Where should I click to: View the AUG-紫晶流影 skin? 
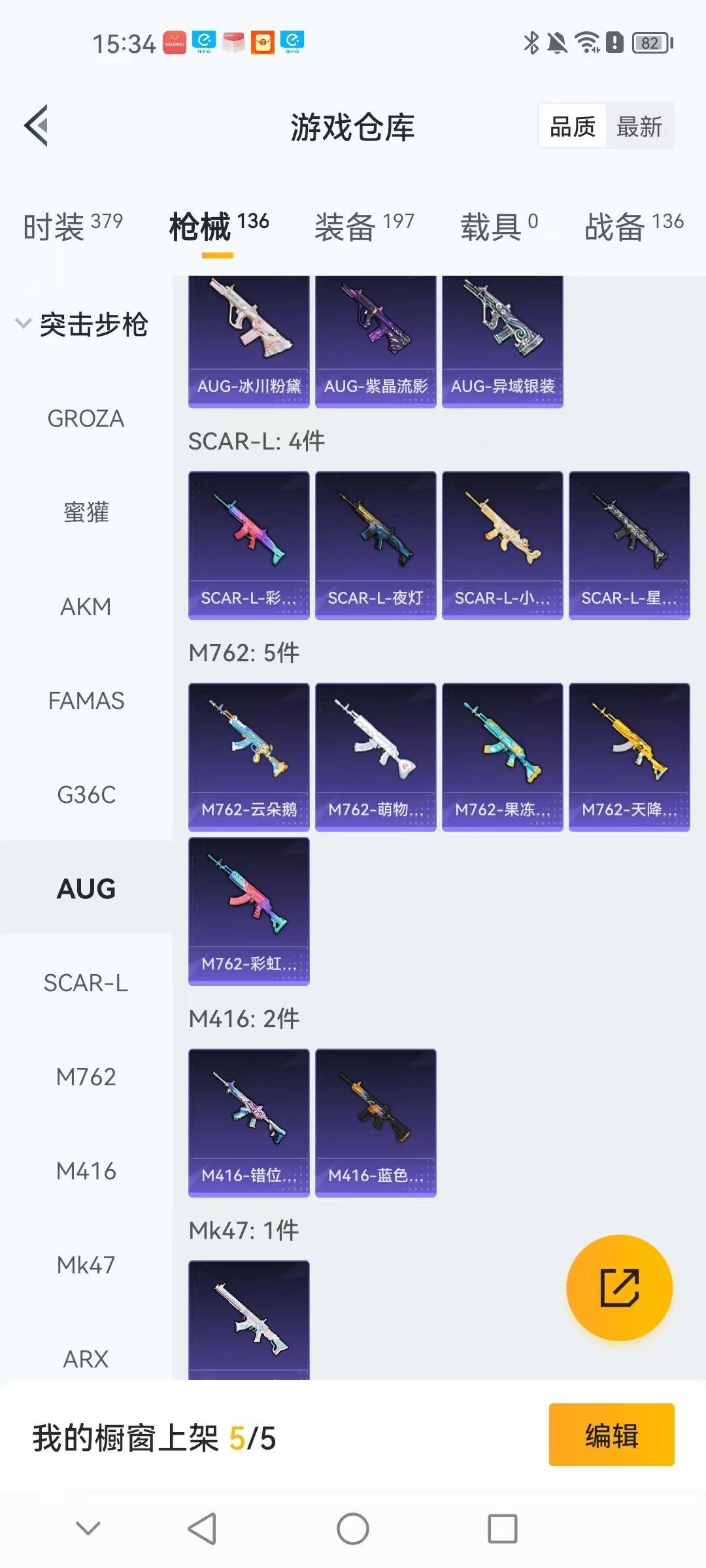point(375,341)
